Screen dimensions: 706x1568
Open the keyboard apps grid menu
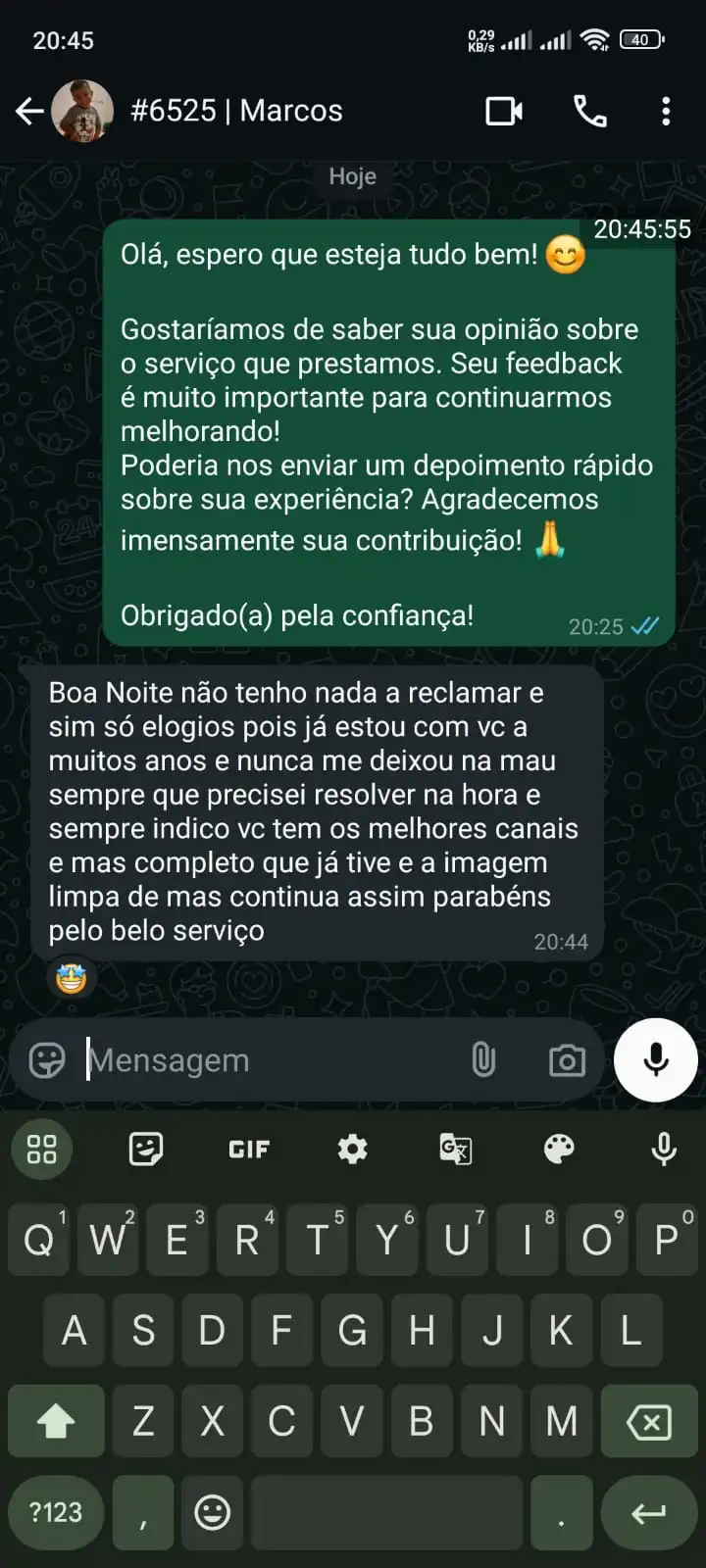(42, 1149)
